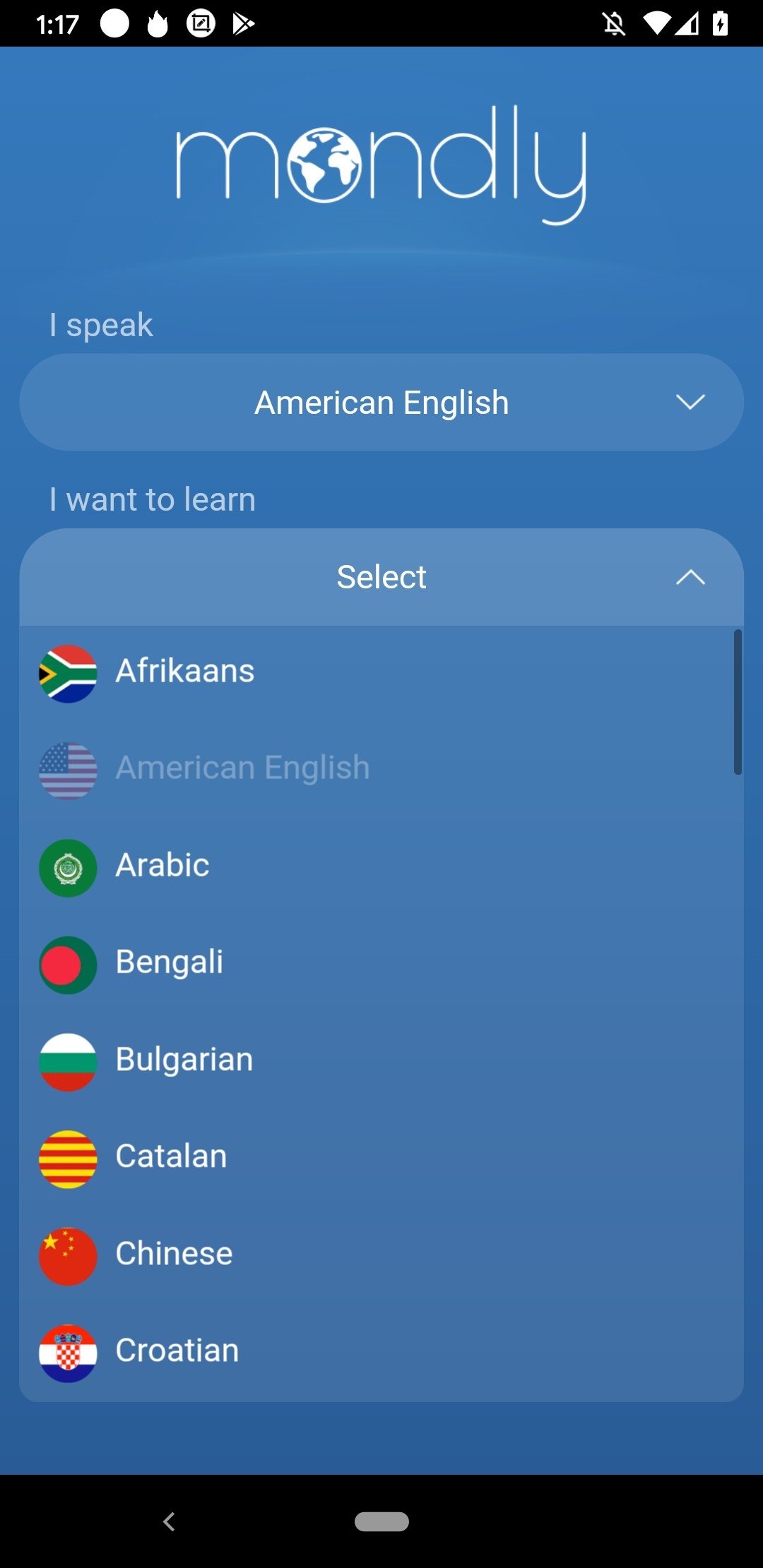Choose Arabic from the language list

click(x=162, y=865)
